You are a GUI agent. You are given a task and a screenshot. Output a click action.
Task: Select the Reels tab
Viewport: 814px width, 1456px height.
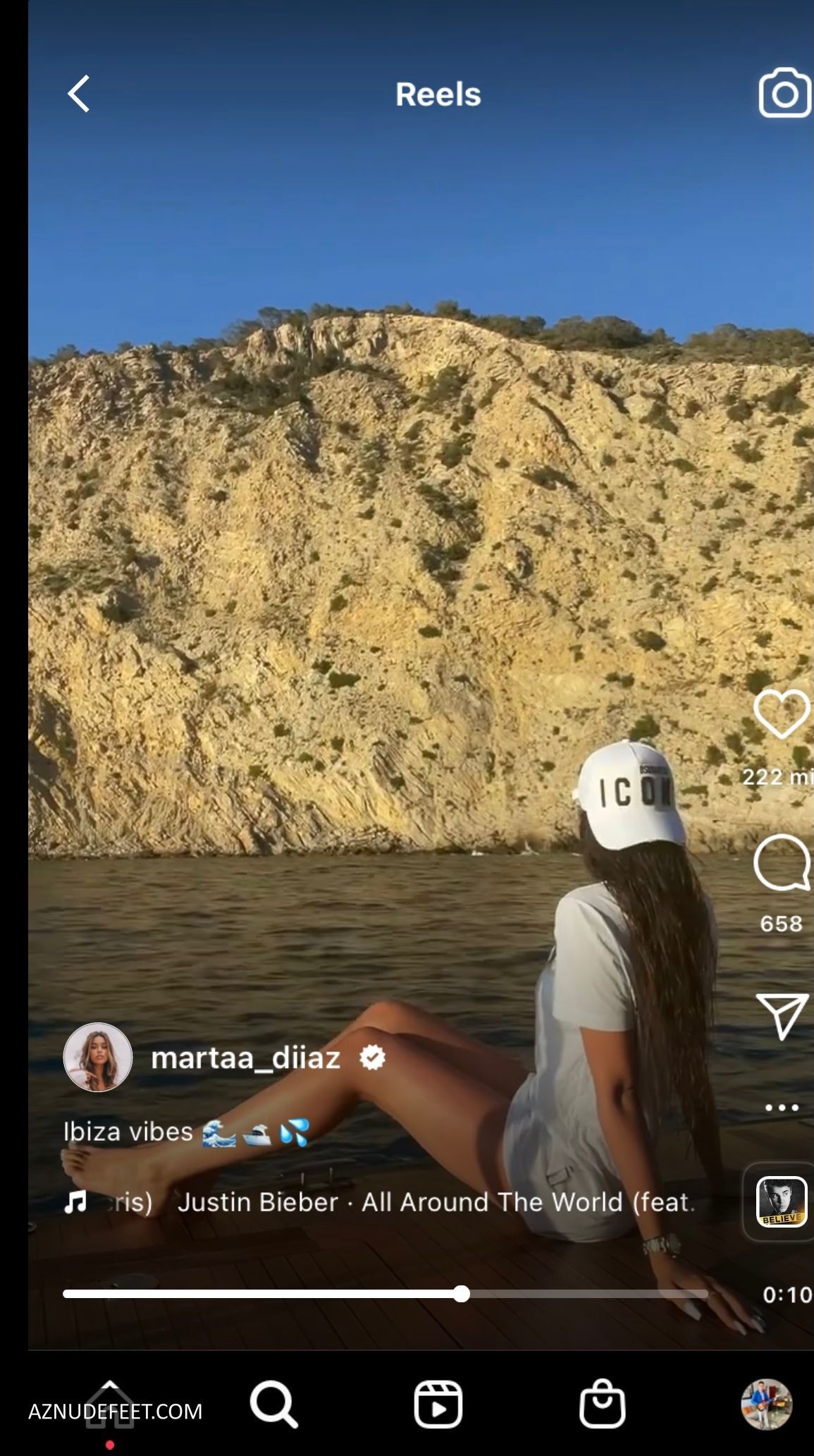(438, 1404)
